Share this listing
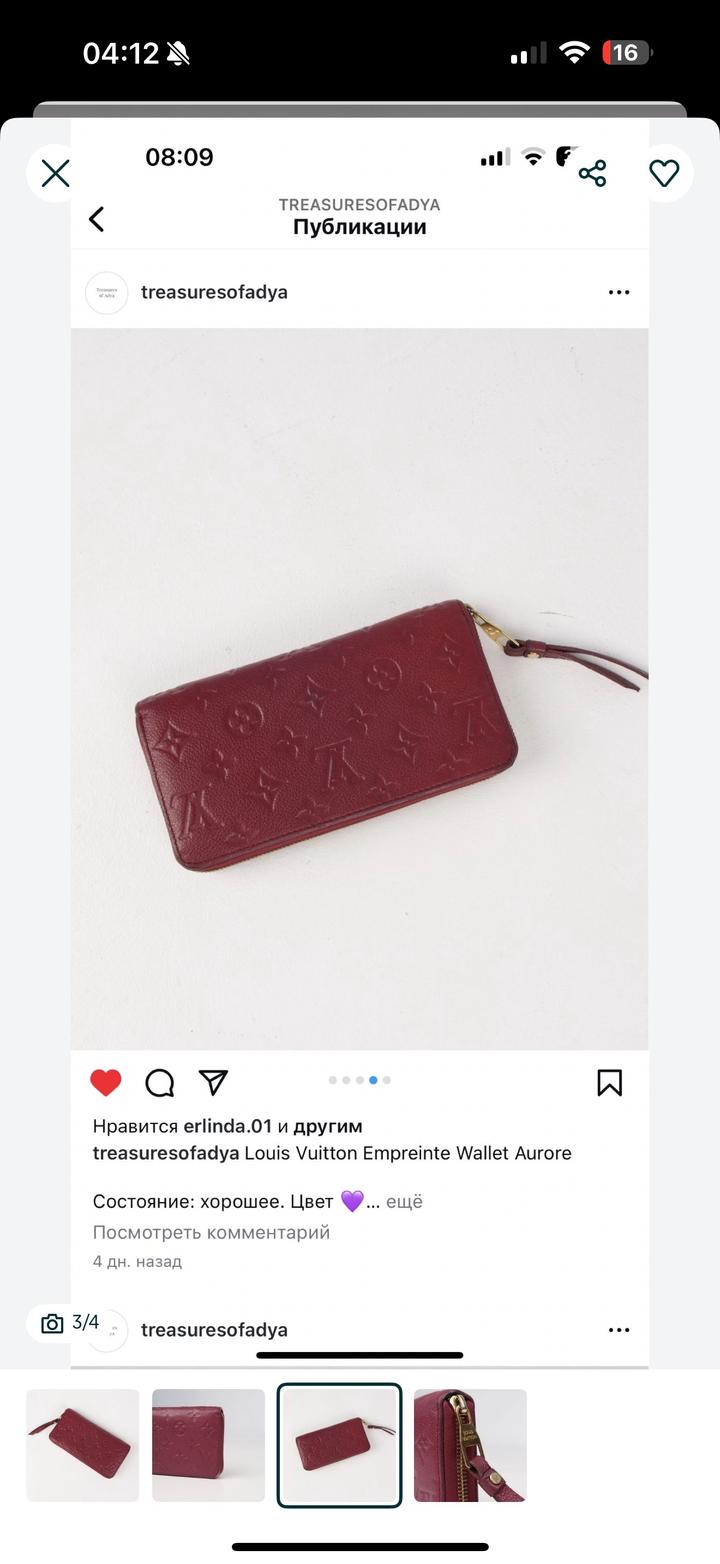Screen dimensions: 720x1564 point(592,173)
